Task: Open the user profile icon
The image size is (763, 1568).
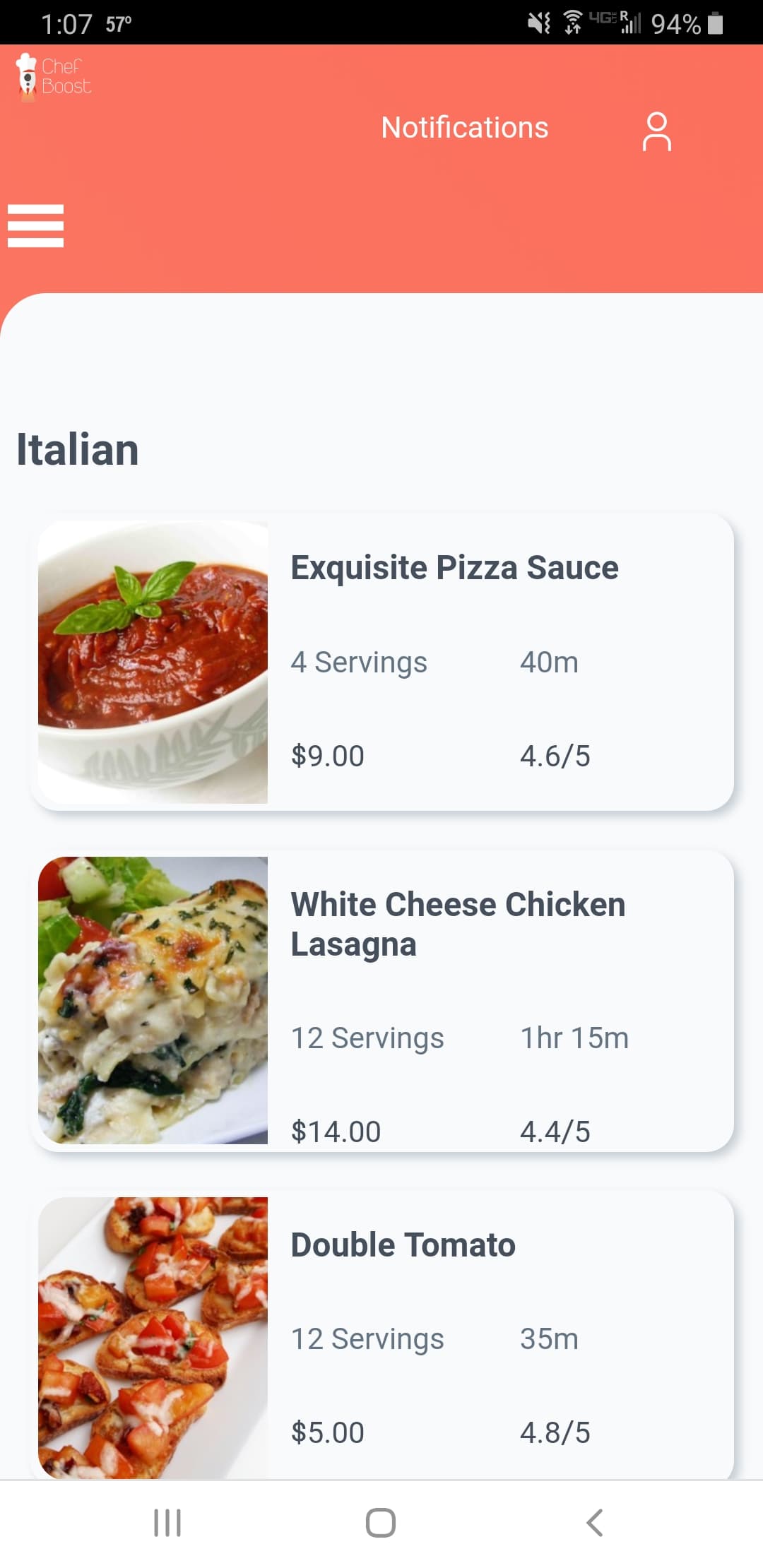Action: coord(657,131)
